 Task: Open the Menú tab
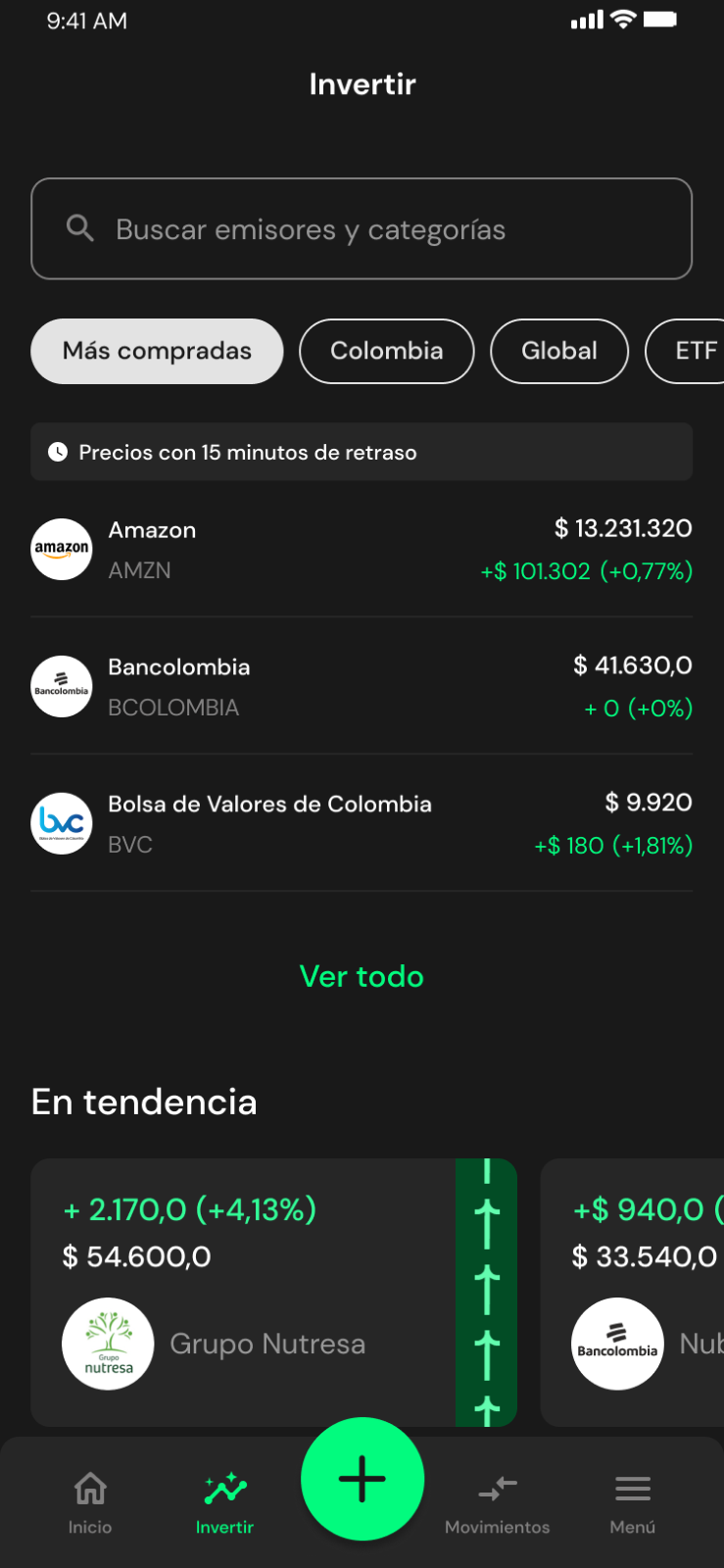633,1503
